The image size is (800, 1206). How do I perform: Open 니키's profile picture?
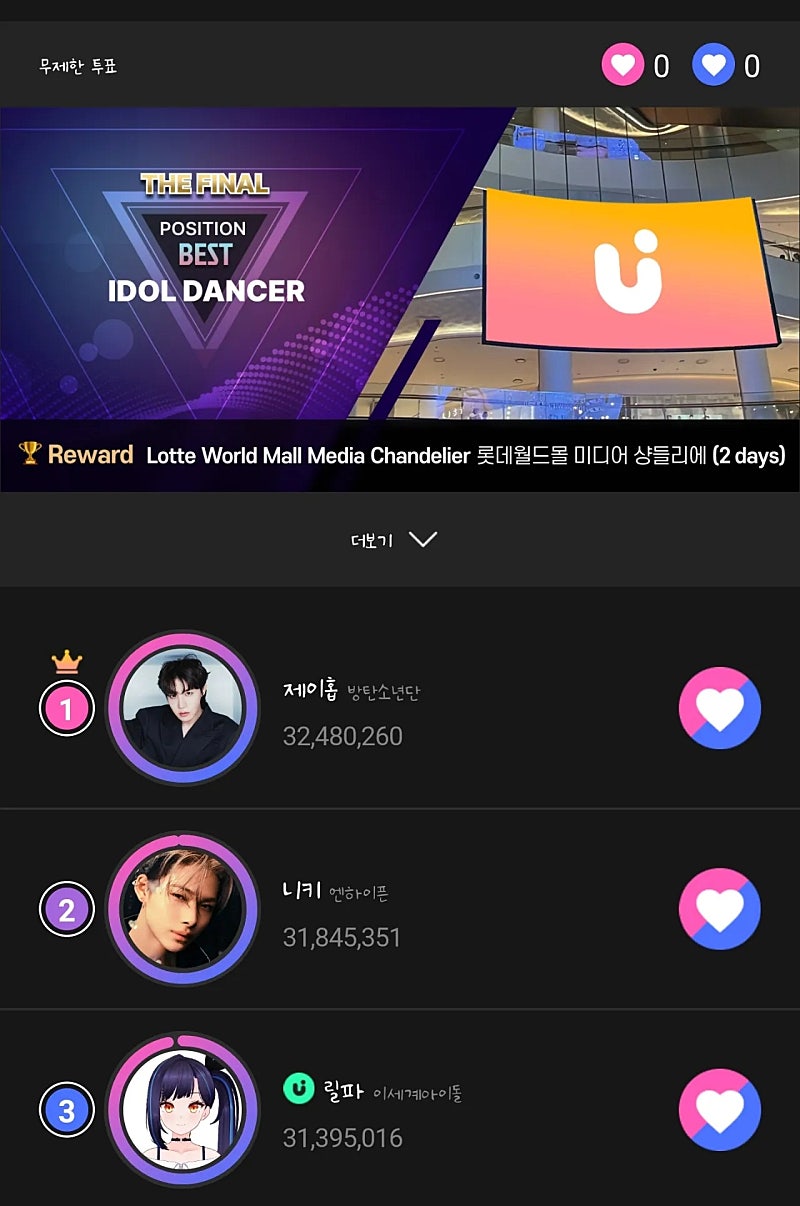coord(181,909)
